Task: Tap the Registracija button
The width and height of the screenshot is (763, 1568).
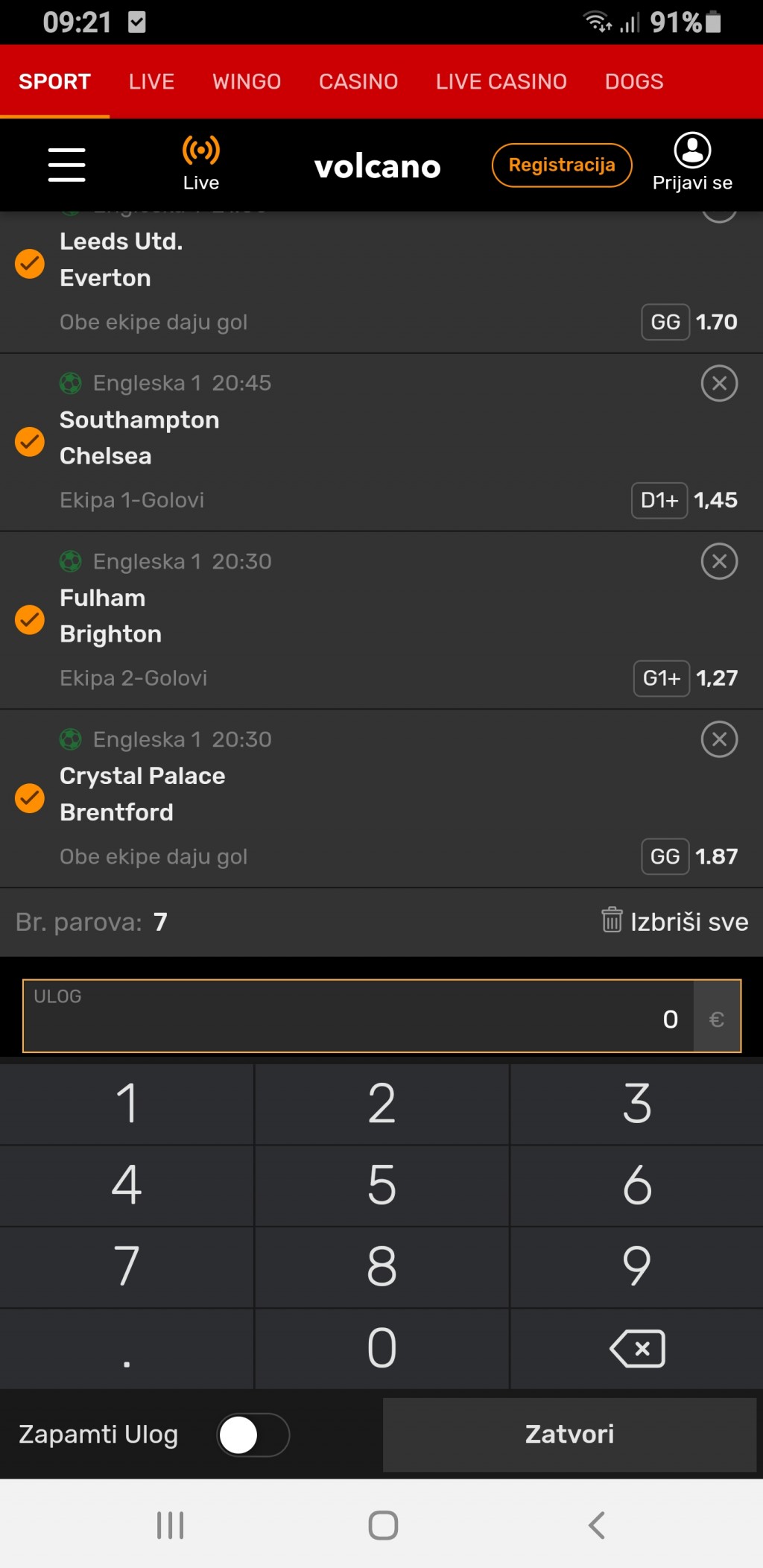Action: click(562, 165)
